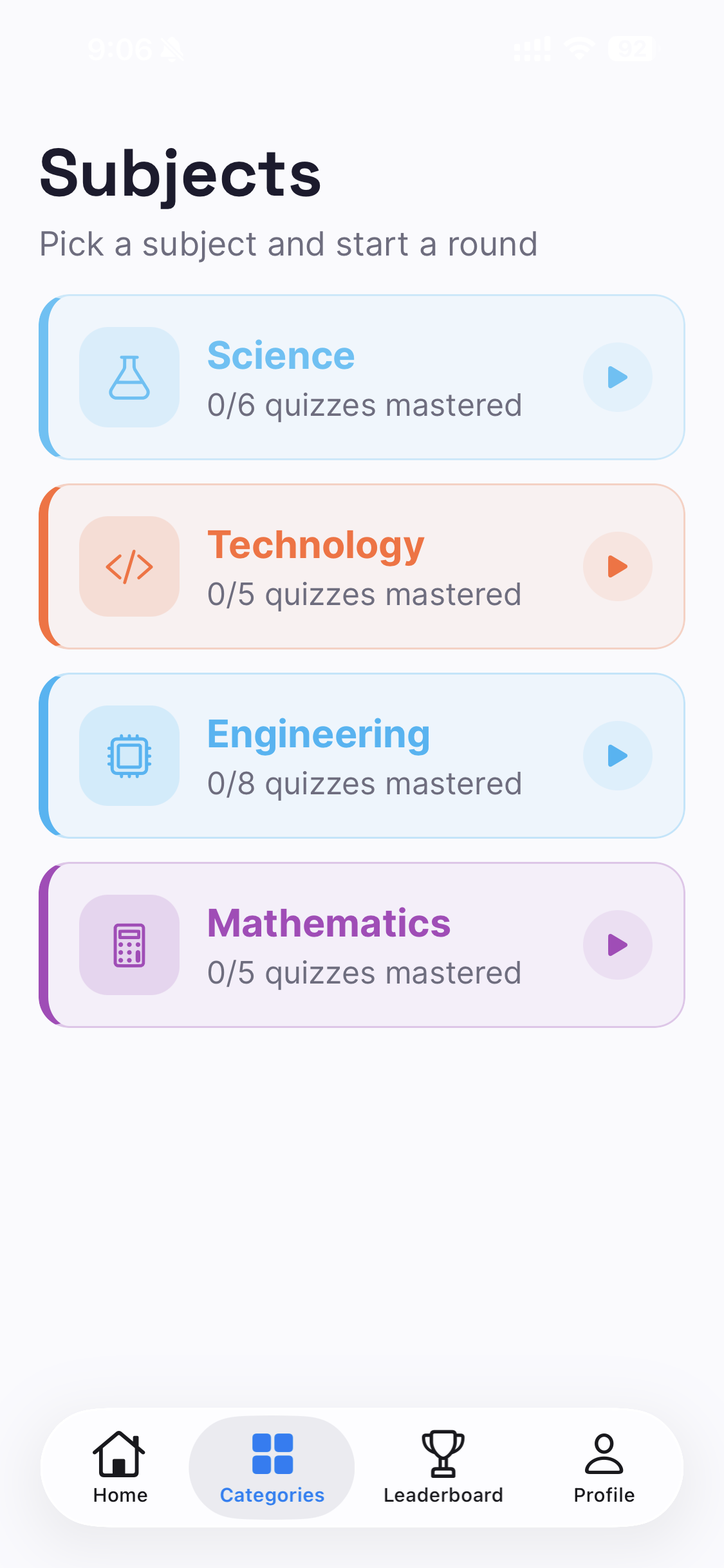Viewport: 724px width, 1568px height.
Task: Select the Engineering chip icon
Action: tap(129, 756)
